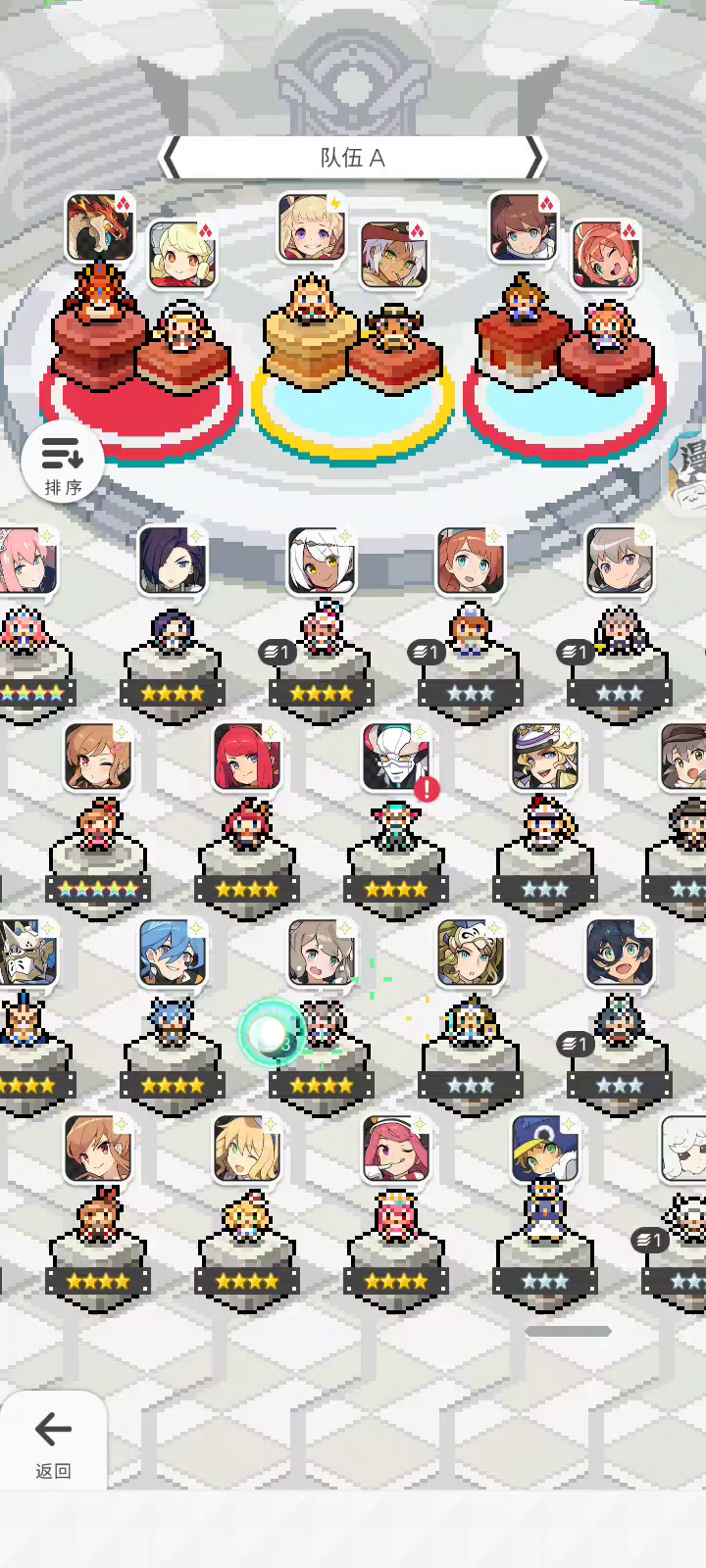Go back with the 返回 button

(x=53, y=1441)
